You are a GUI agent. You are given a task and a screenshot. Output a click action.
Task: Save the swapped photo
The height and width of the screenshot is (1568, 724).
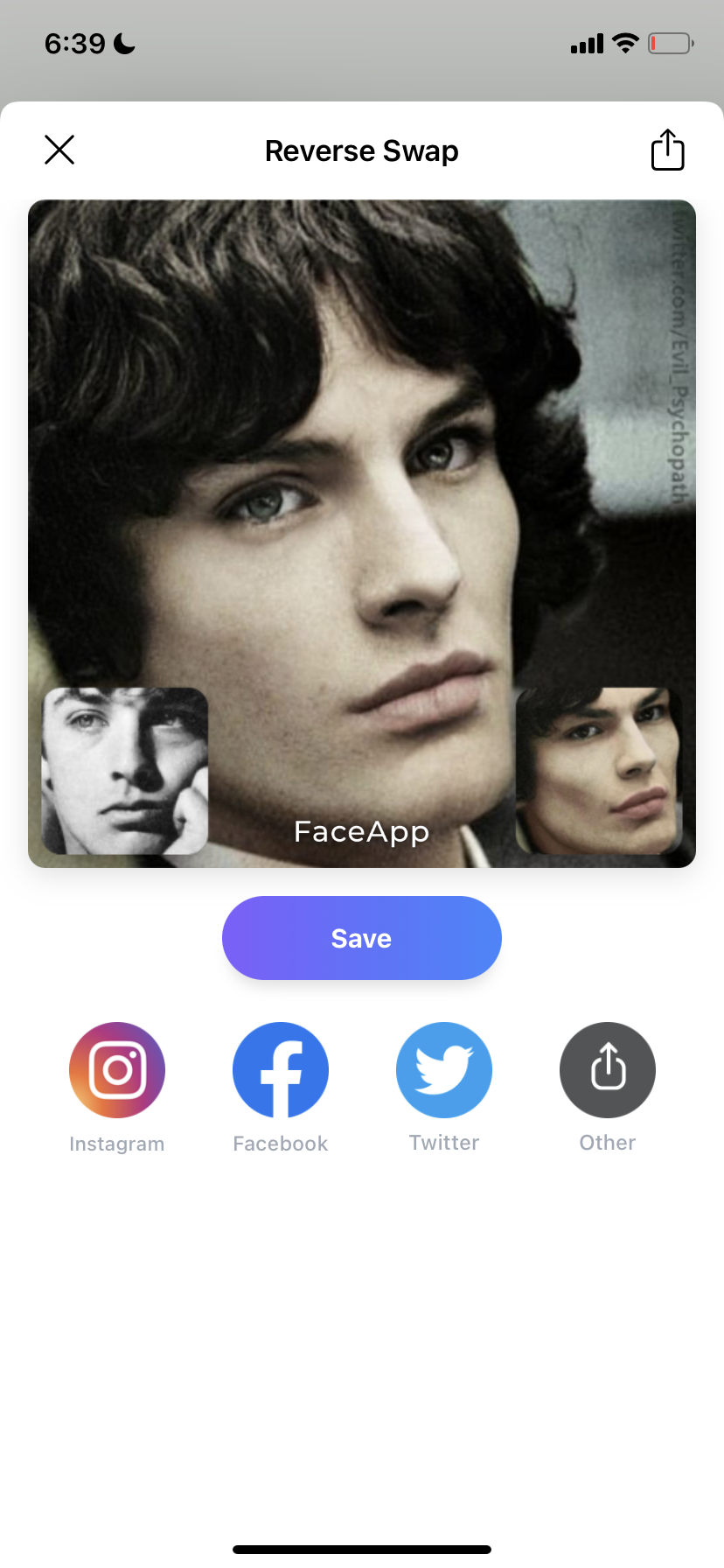point(361,938)
